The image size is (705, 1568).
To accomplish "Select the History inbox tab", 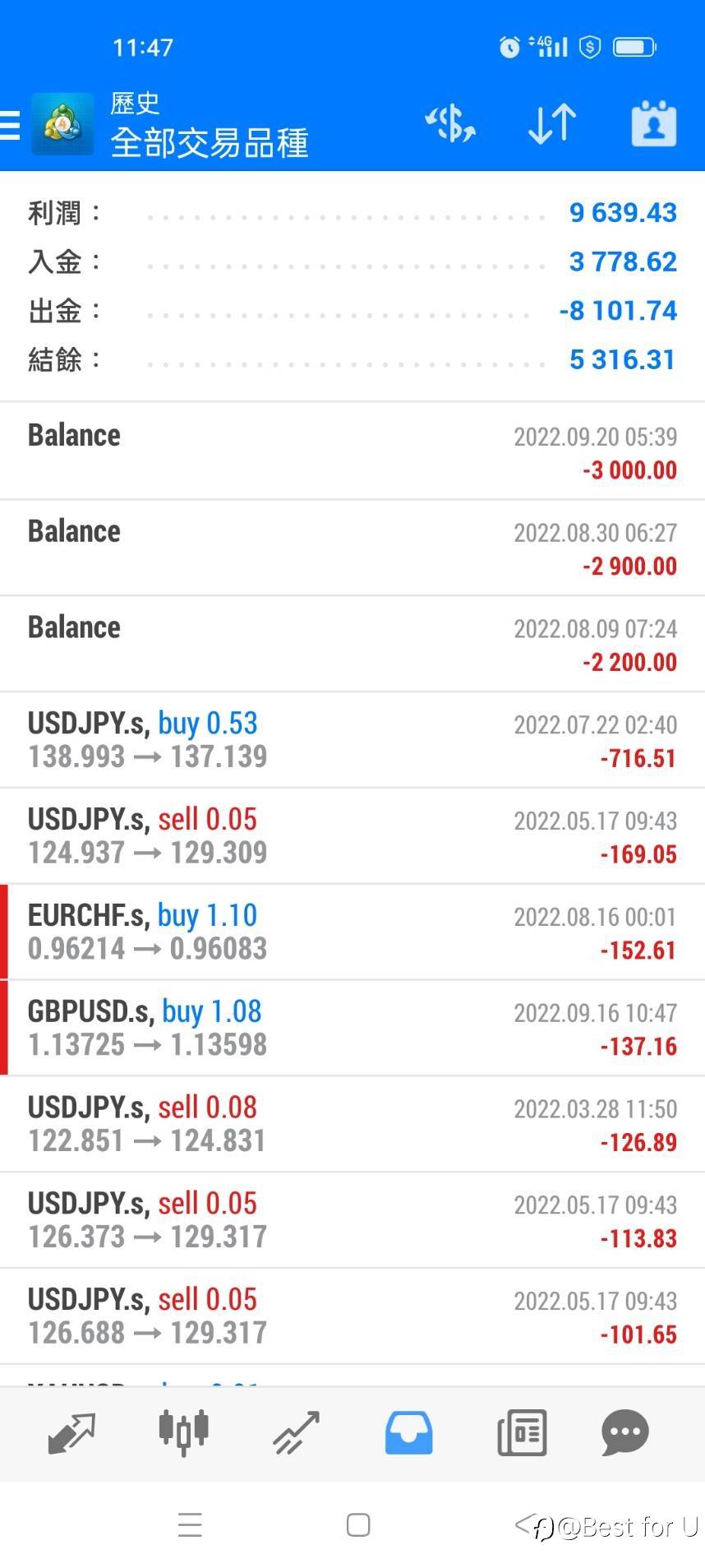I will (408, 1433).
